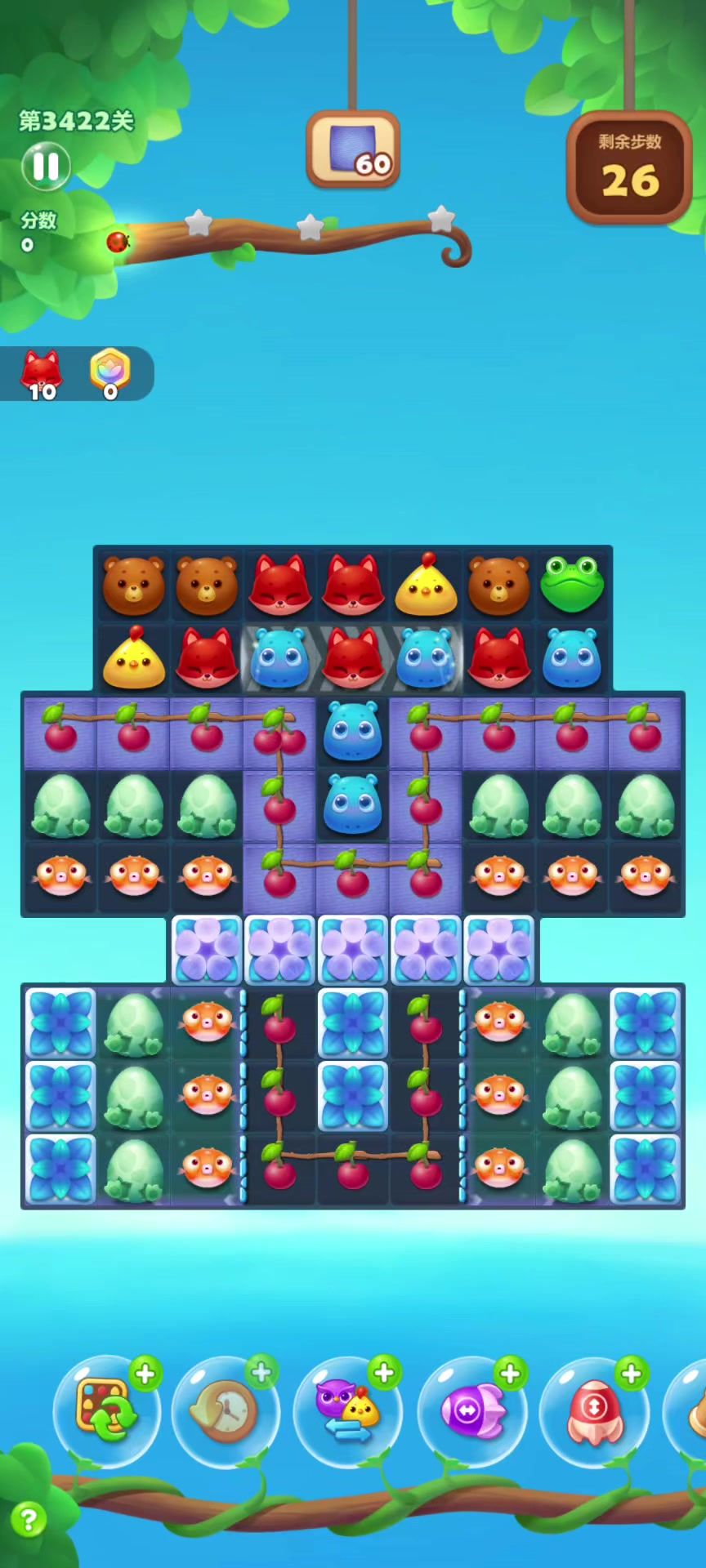
Task: Select the yellow chick in the top row
Action: [x=426, y=585]
